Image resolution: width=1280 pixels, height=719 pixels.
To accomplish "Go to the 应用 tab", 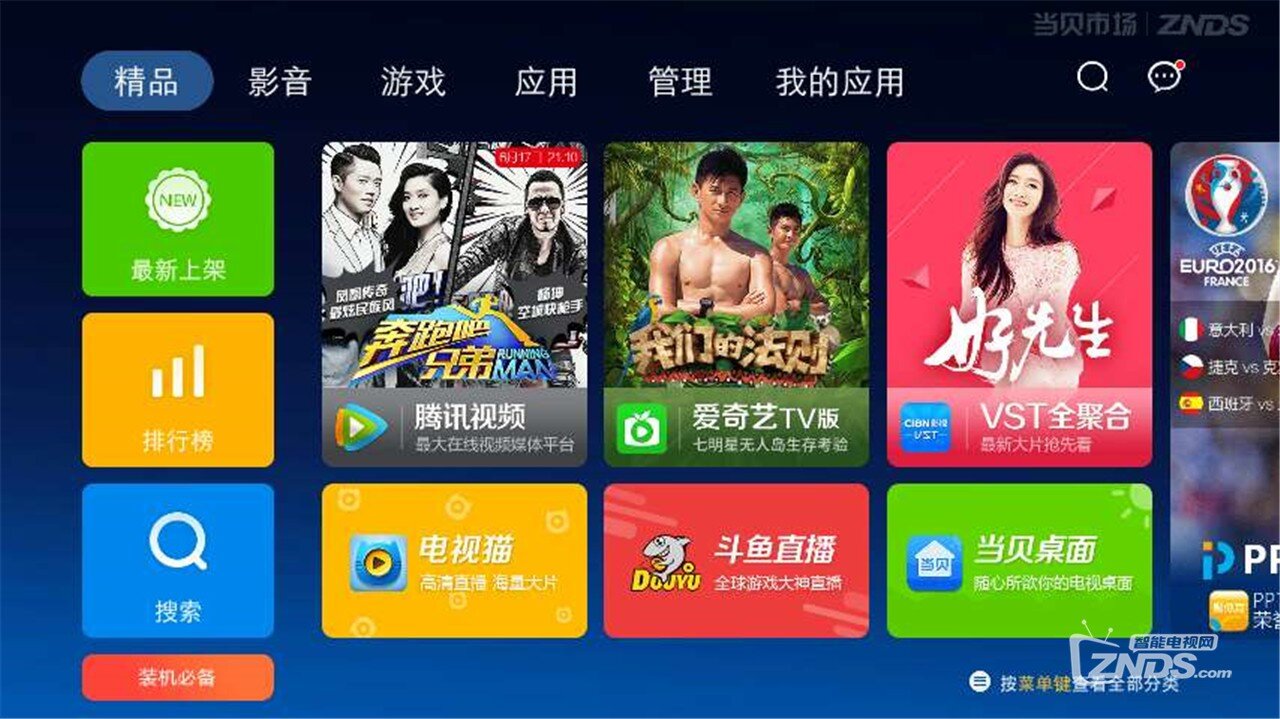I will pyautogui.click(x=546, y=82).
